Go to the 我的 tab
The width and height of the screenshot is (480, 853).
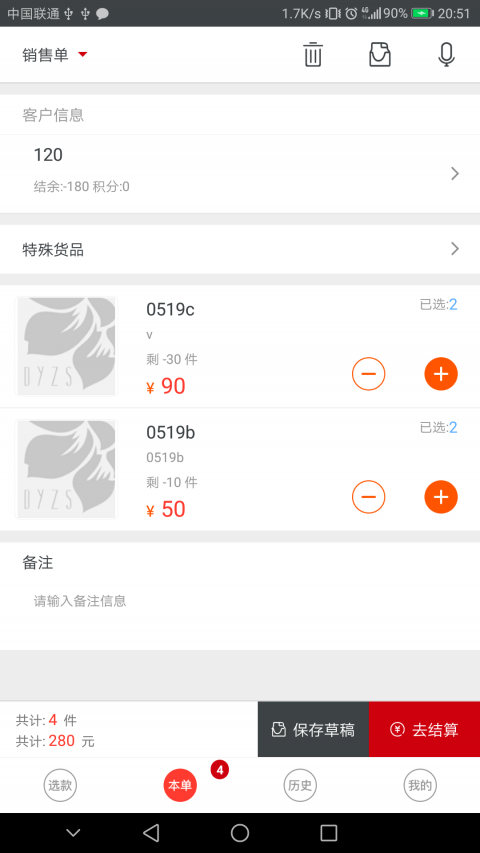point(420,786)
